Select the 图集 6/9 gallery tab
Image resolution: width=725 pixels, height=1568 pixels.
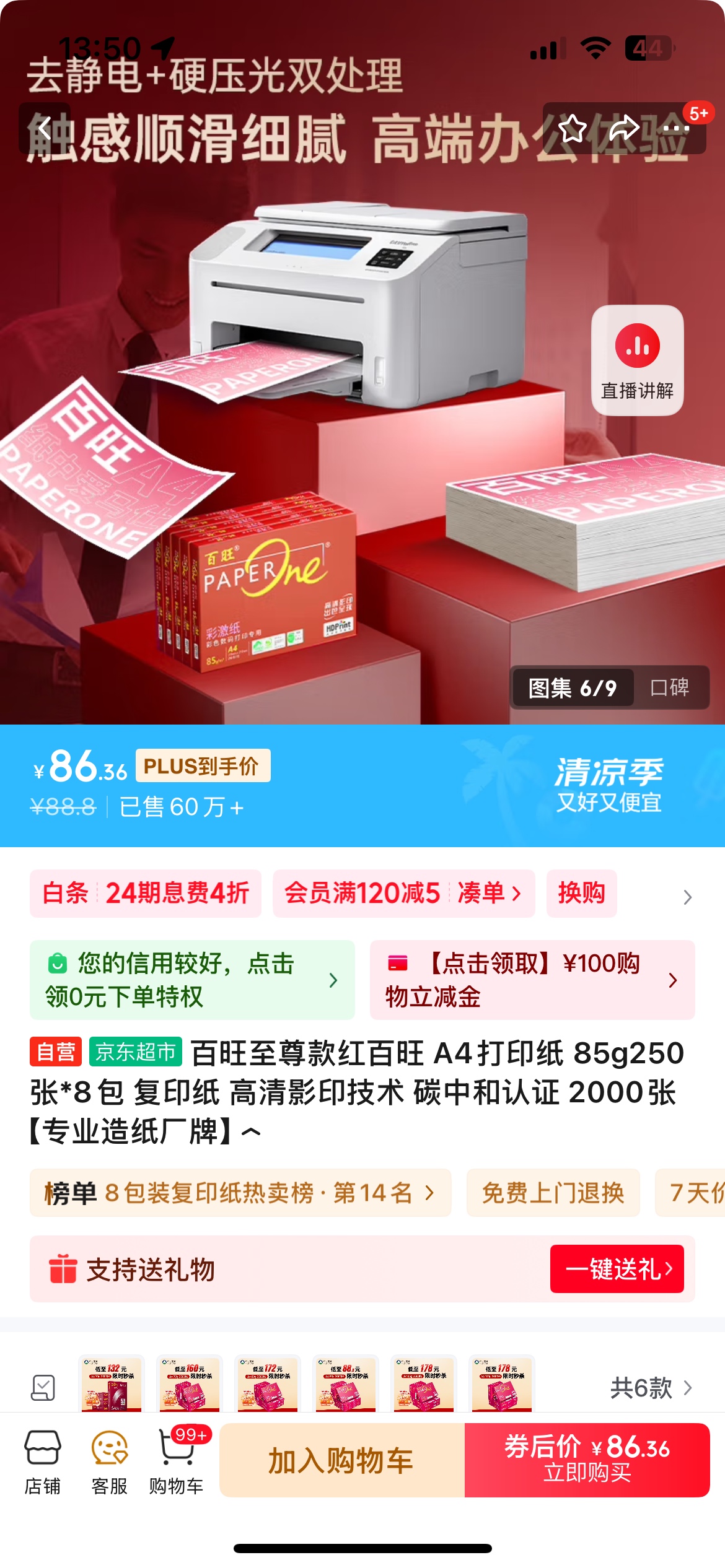572,687
